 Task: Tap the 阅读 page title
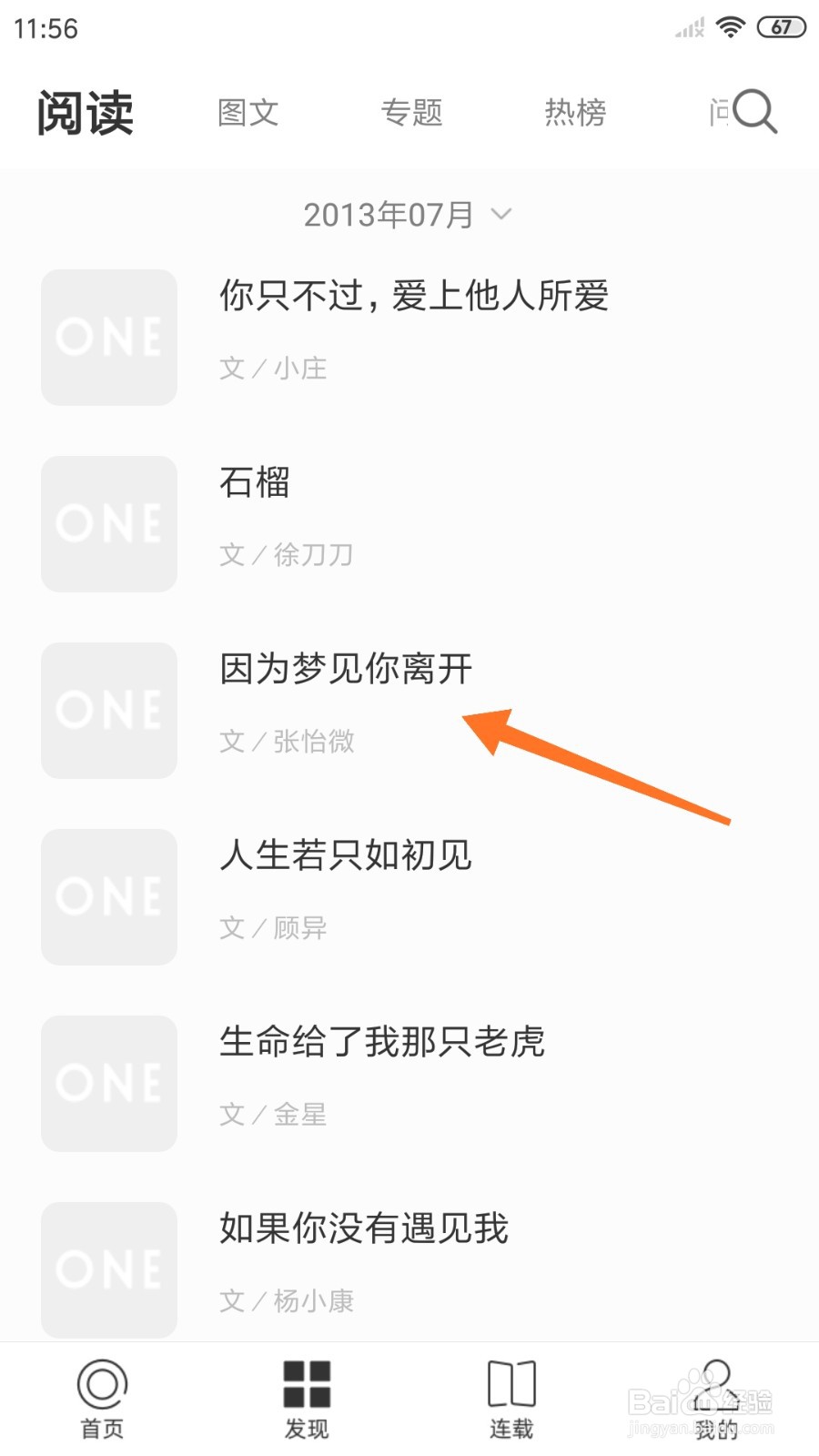85,113
